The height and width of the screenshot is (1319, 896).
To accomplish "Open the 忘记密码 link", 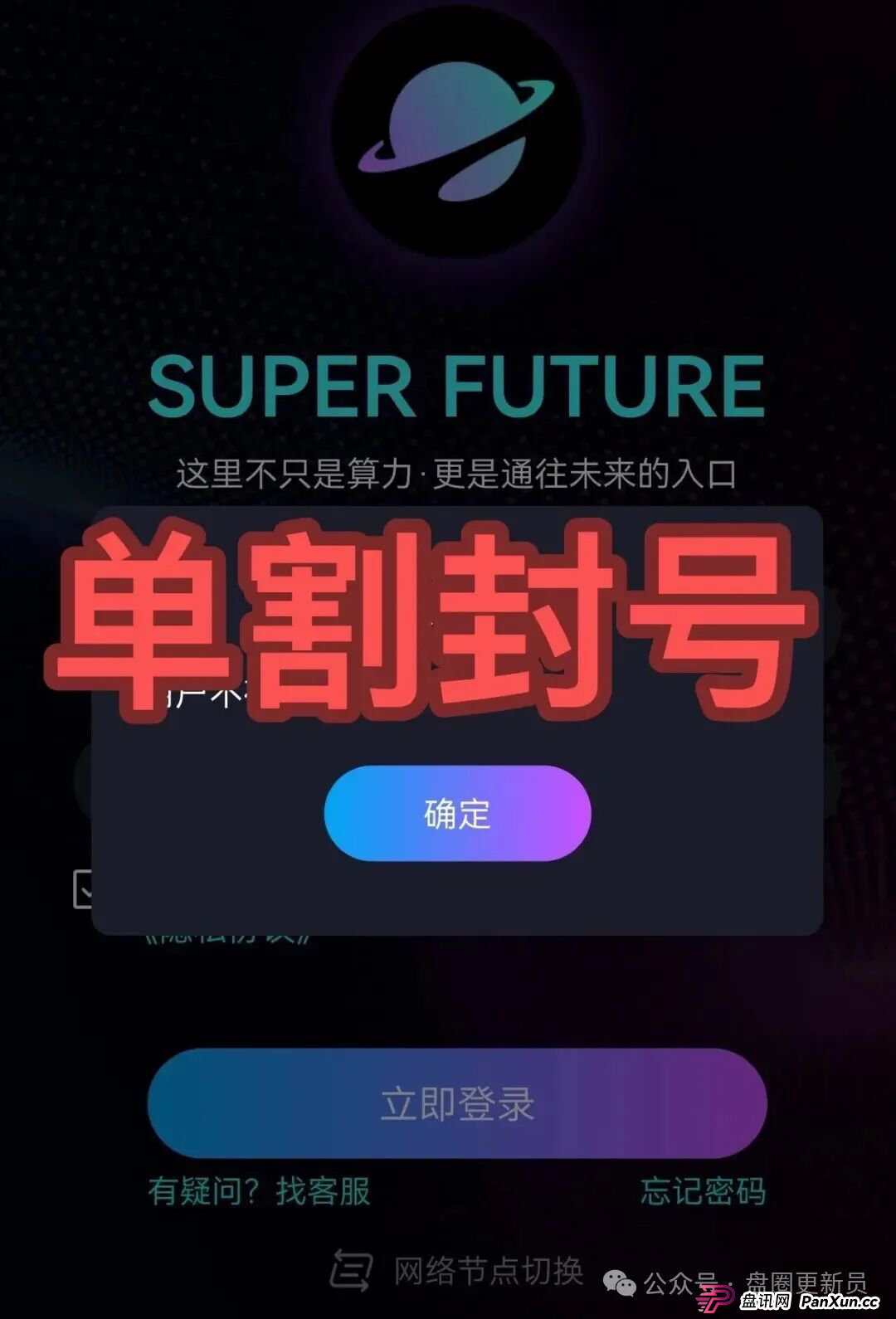I will (703, 1191).
